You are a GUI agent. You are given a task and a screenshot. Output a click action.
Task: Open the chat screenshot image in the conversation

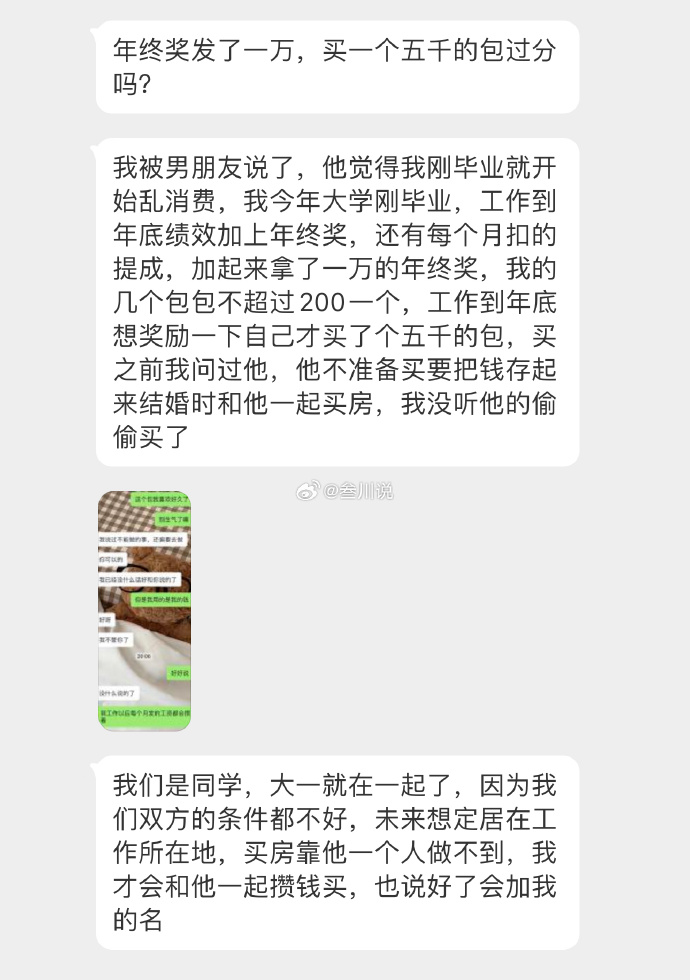pyautogui.click(x=144, y=610)
